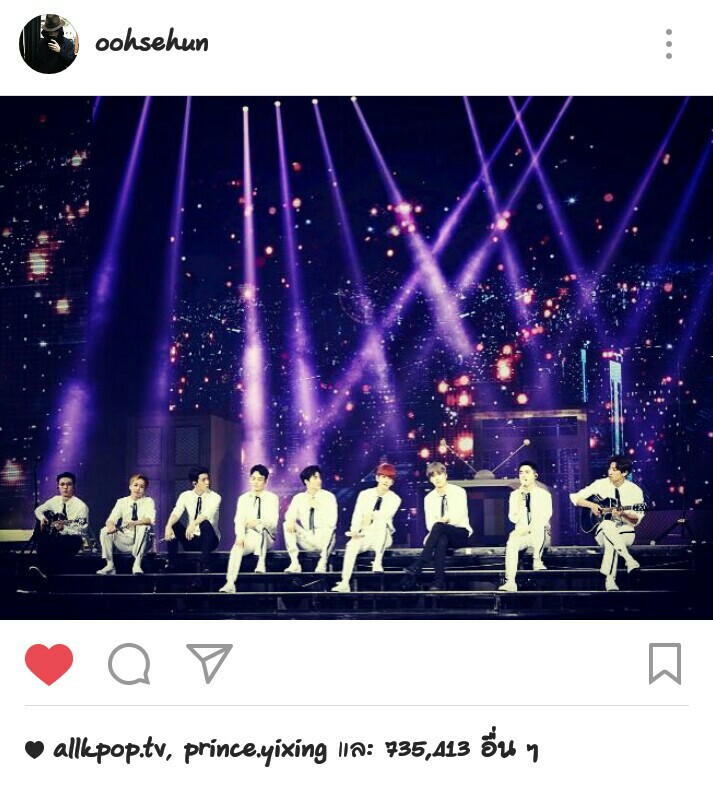Unlike the post via the red heart
This screenshot has width=713, height=787.
tap(49, 664)
